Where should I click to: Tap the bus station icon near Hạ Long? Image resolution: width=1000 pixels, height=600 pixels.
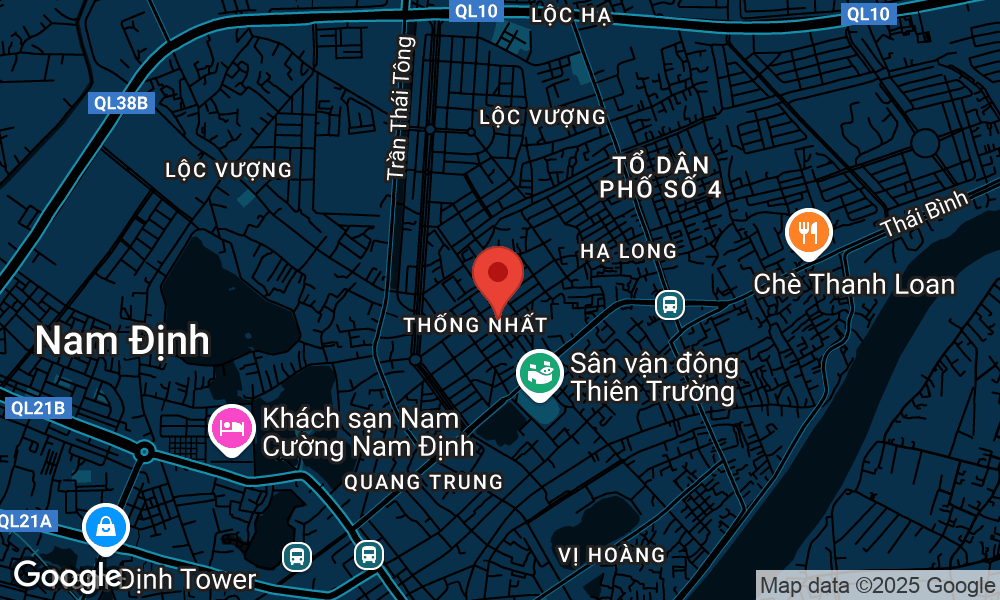(x=669, y=304)
